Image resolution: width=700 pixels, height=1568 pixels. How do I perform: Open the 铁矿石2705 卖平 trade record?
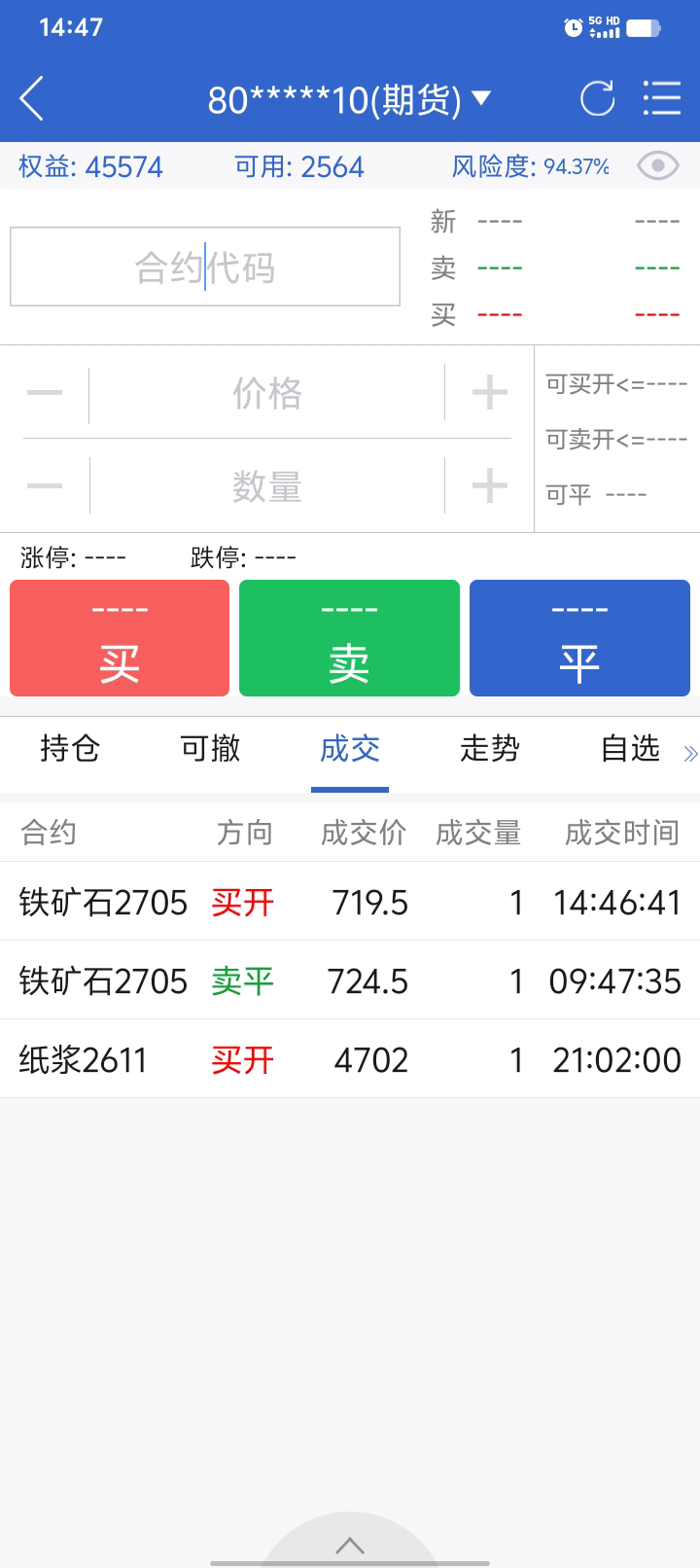point(350,980)
